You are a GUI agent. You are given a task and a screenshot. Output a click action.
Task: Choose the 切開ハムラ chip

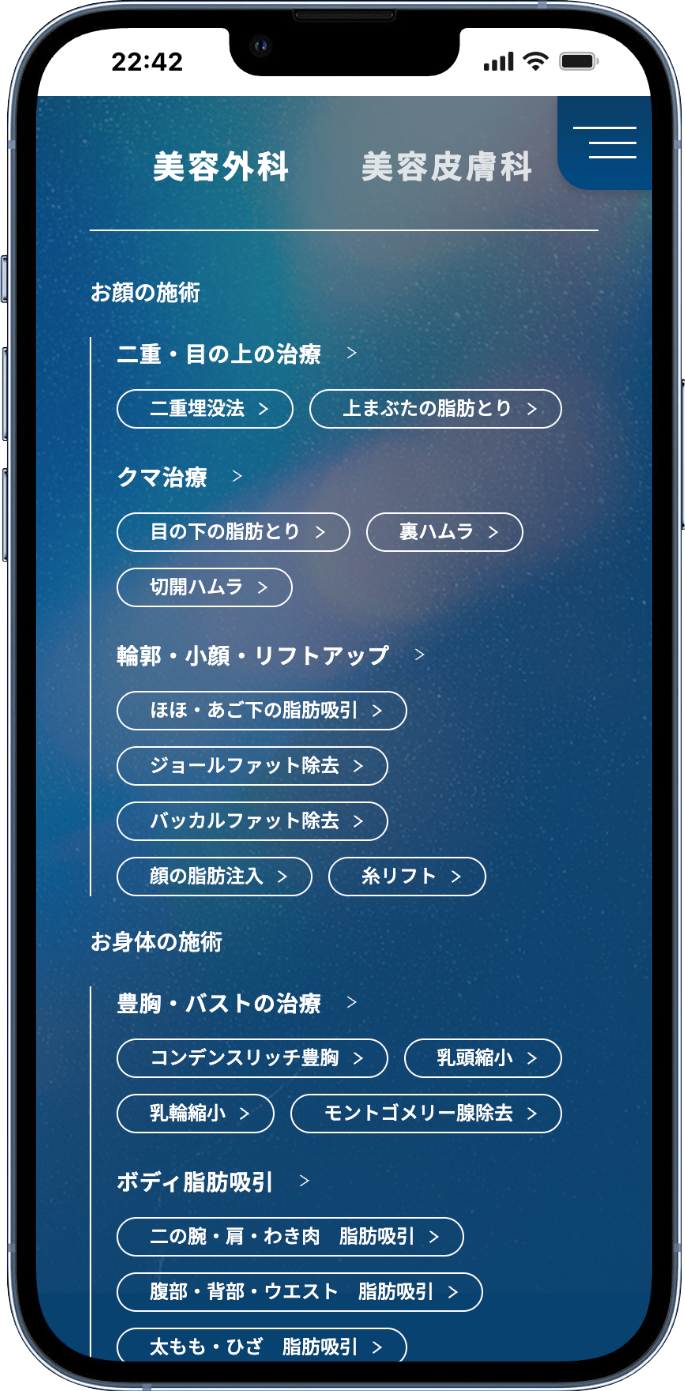point(205,587)
